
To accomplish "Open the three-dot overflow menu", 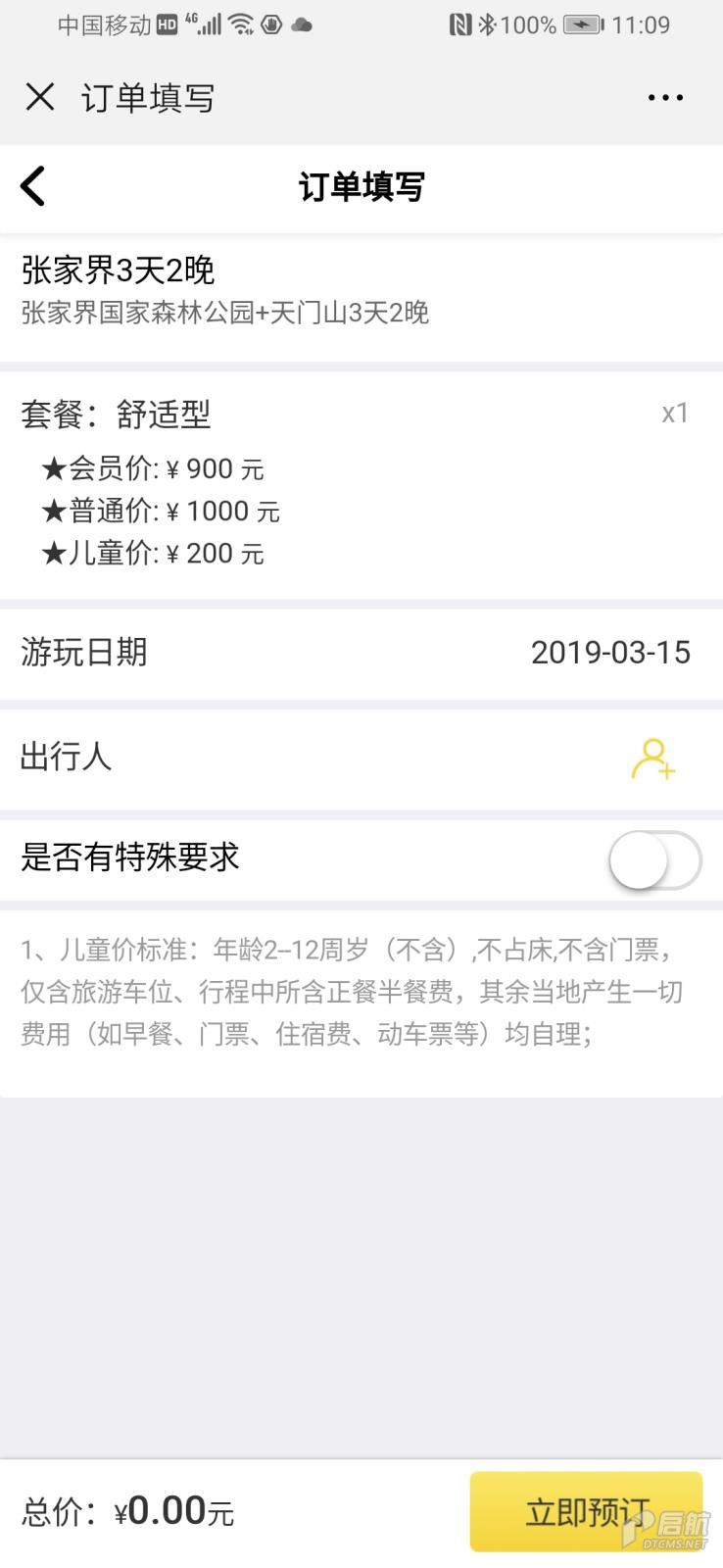I will (x=665, y=97).
